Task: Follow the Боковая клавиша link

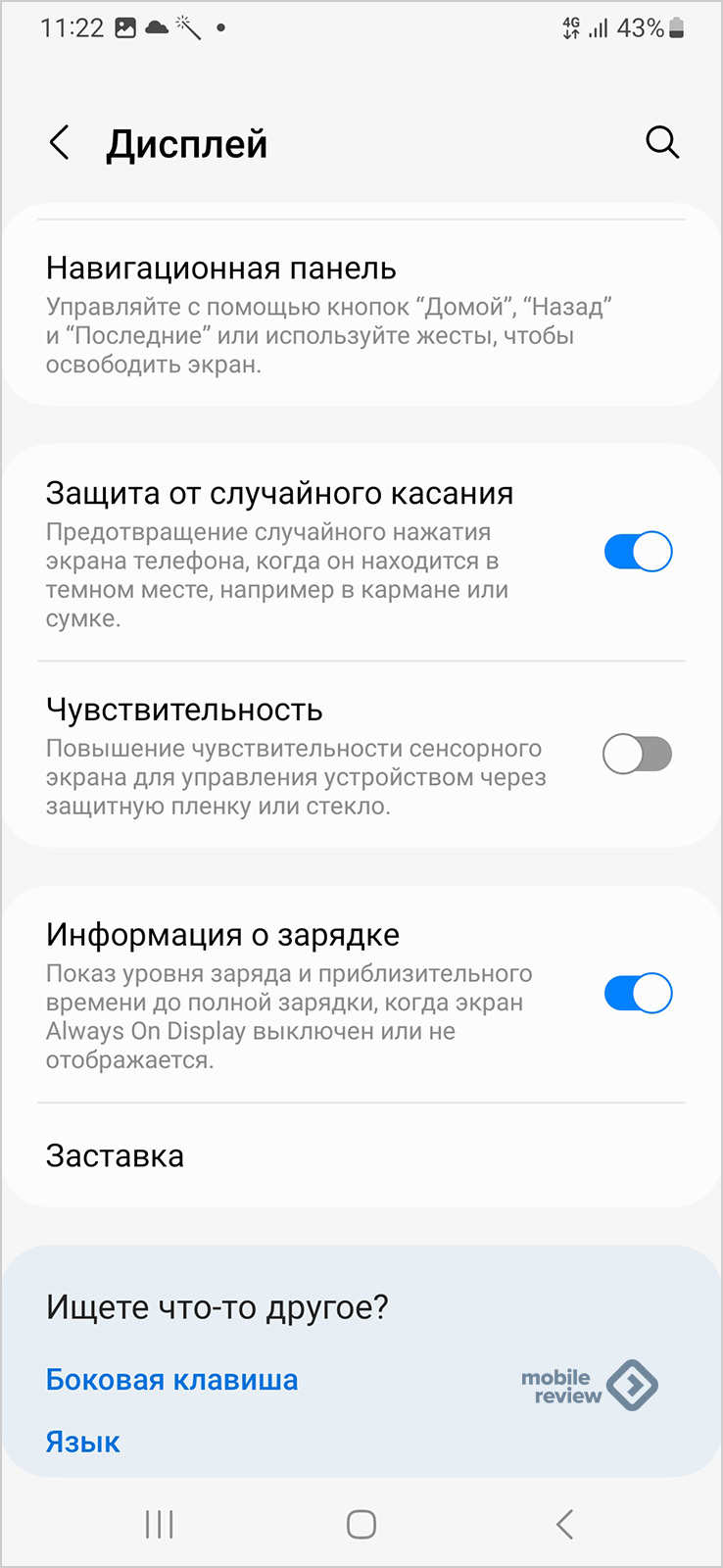Action: pos(172,1380)
